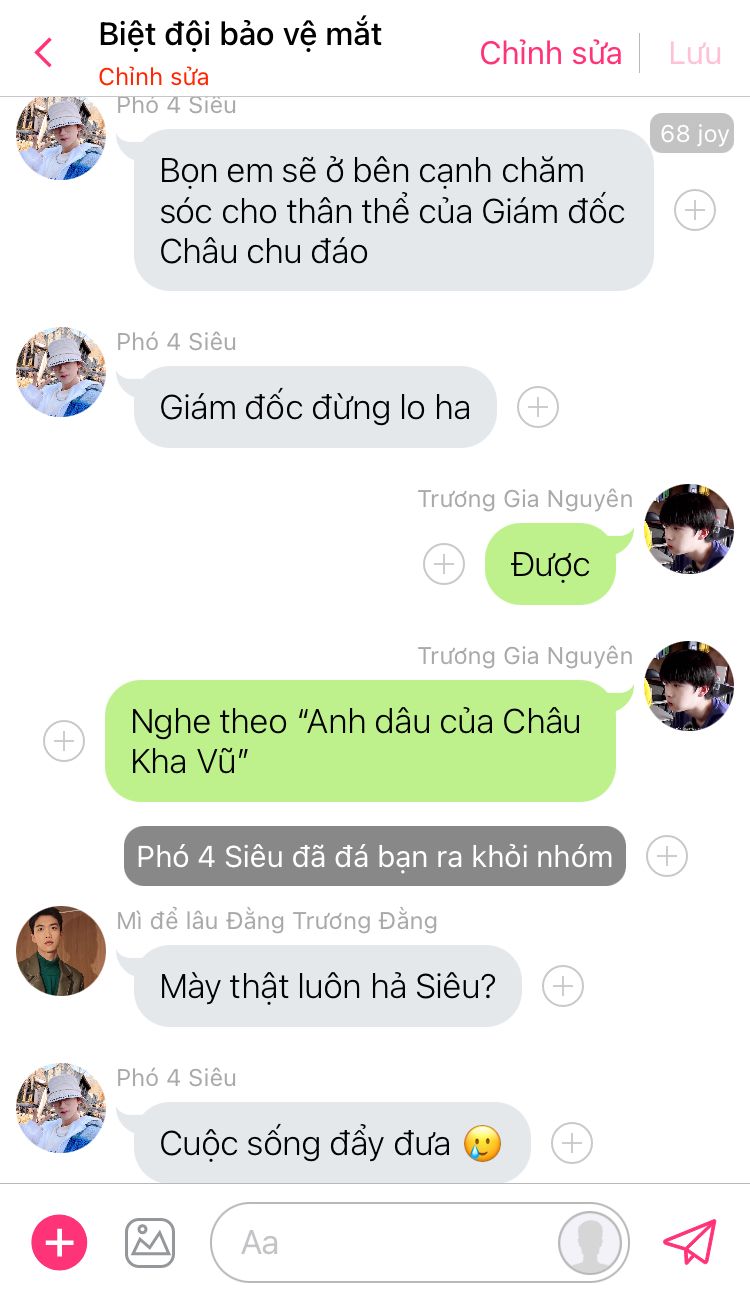Tap the avatar selector inside the input
This screenshot has width=750, height=1303.
(x=591, y=1243)
